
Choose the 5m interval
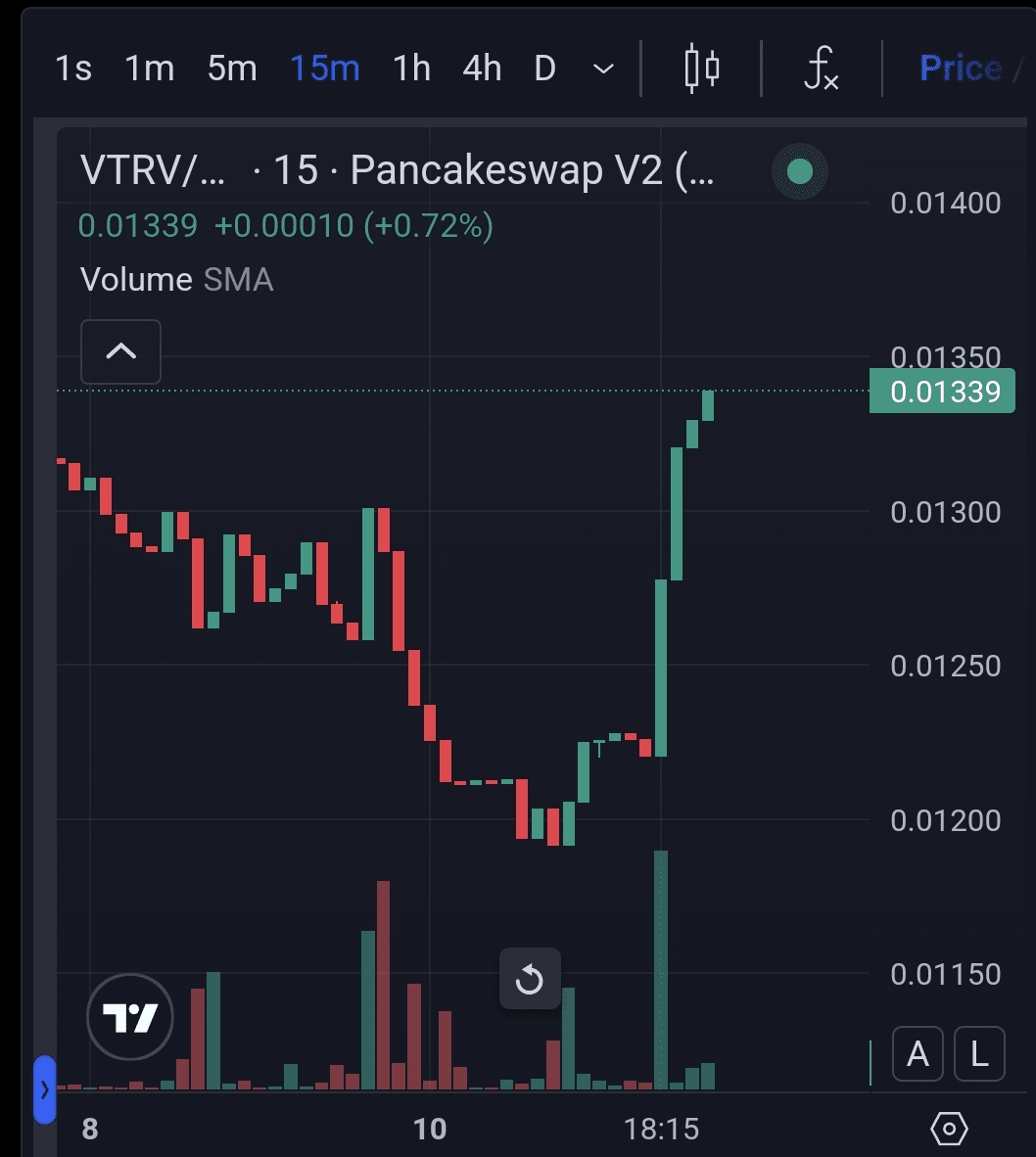click(x=232, y=69)
